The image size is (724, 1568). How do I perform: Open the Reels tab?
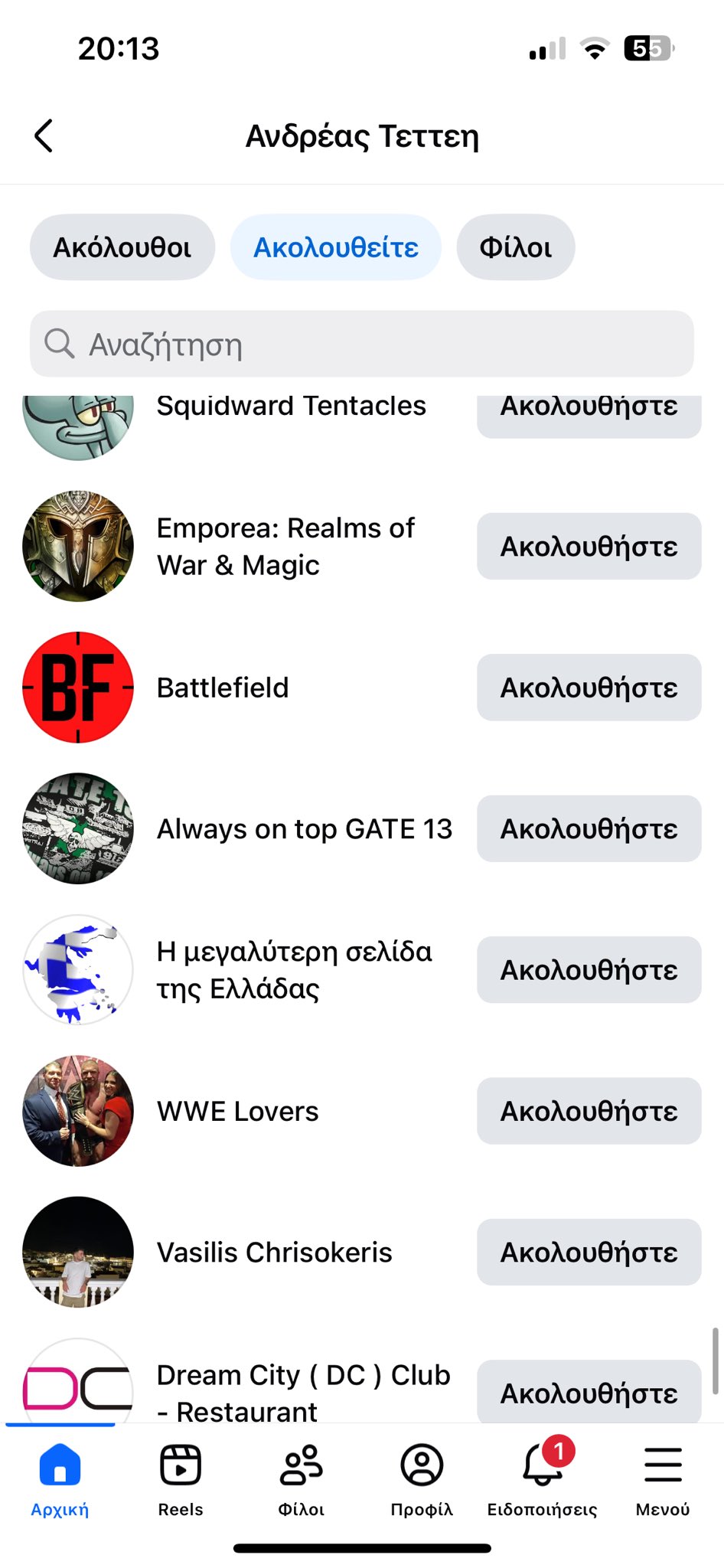pos(181,1479)
